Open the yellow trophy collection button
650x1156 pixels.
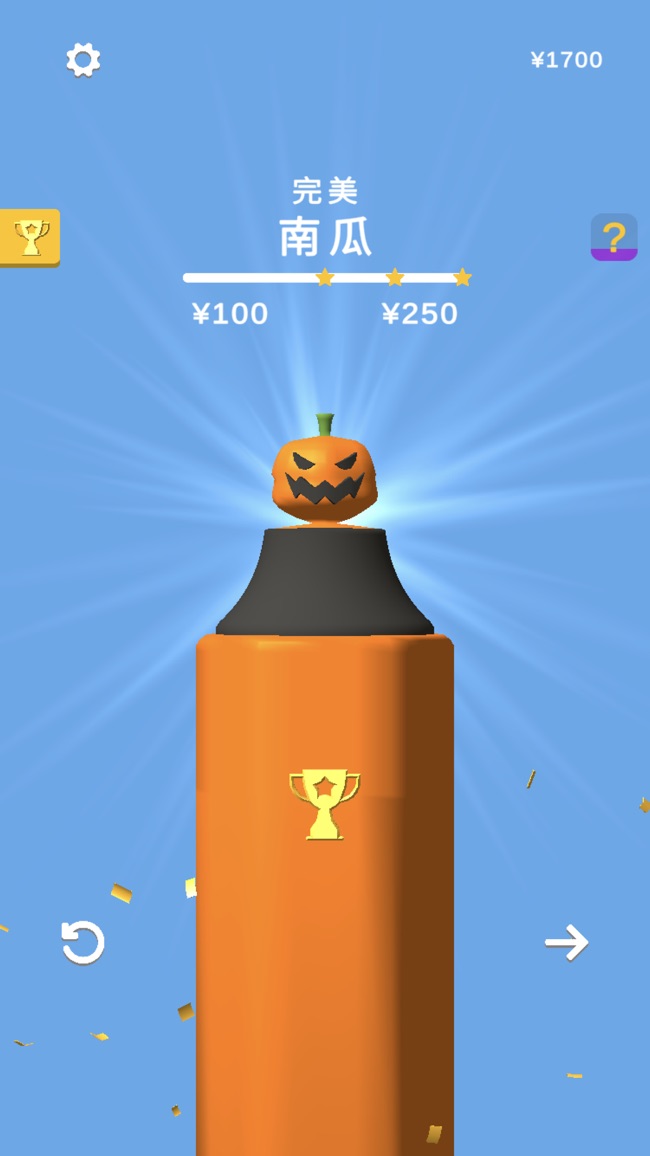pyautogui.click(x=30, y=238)
